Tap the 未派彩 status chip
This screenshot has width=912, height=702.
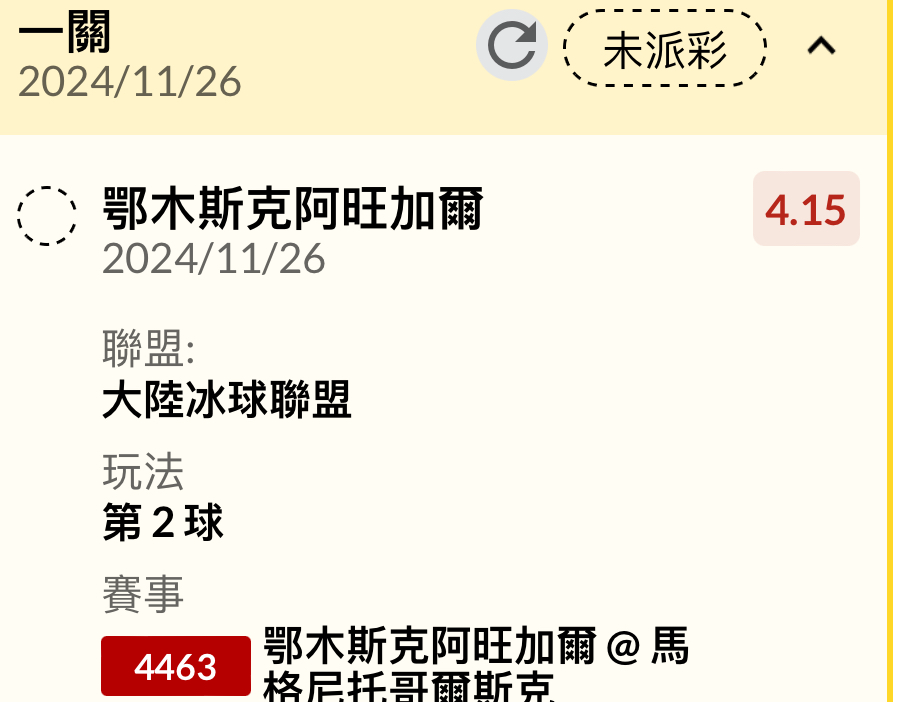(665, 48)
